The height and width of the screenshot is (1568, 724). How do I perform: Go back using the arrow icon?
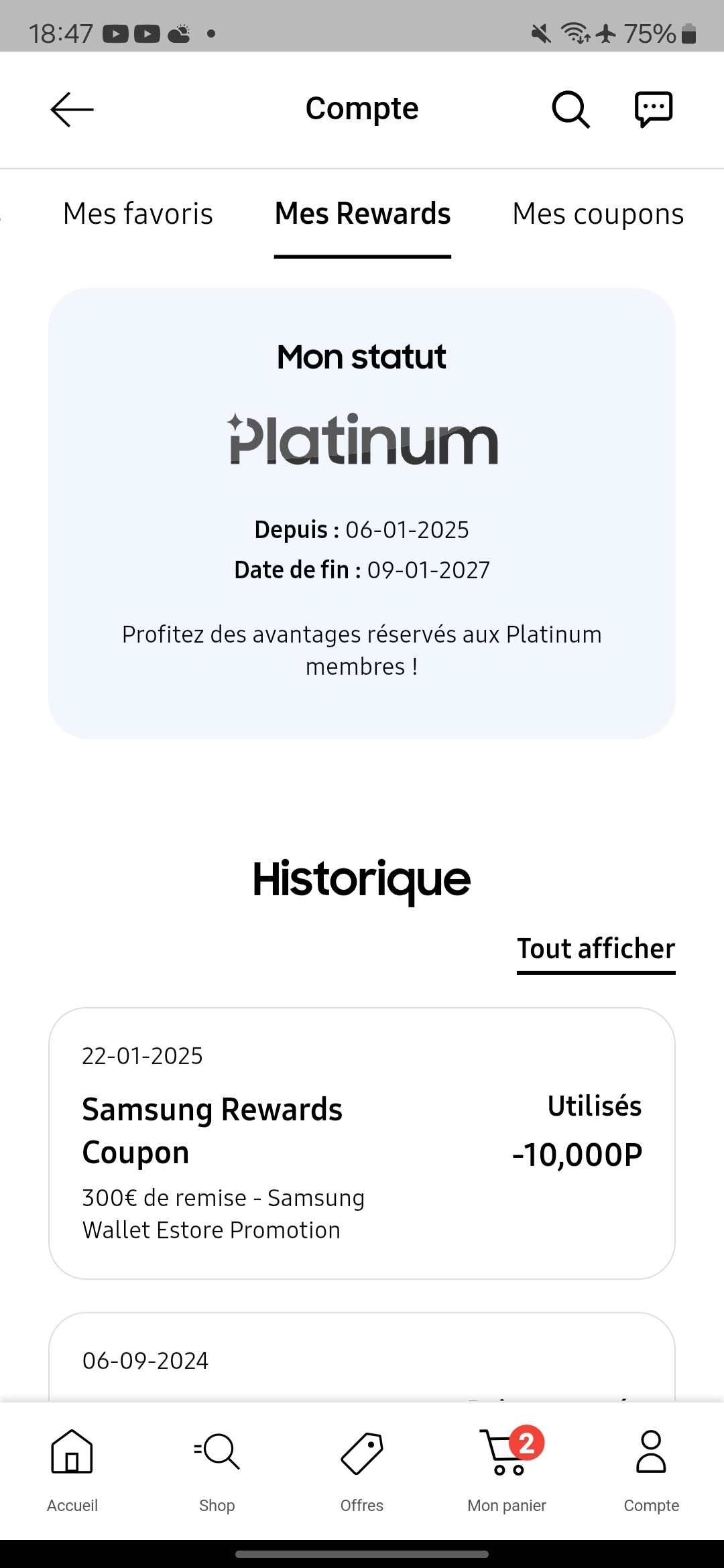click(x=72, y=109)
